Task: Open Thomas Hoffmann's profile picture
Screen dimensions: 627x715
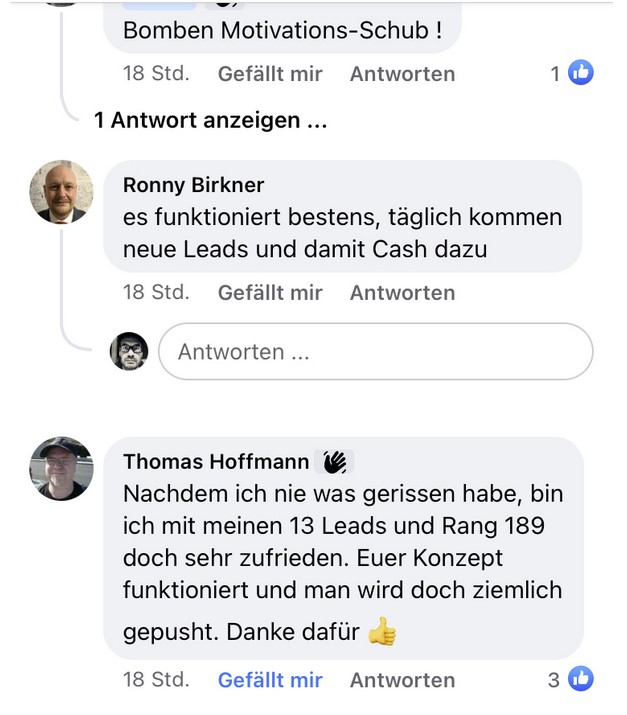Action: 61,468
